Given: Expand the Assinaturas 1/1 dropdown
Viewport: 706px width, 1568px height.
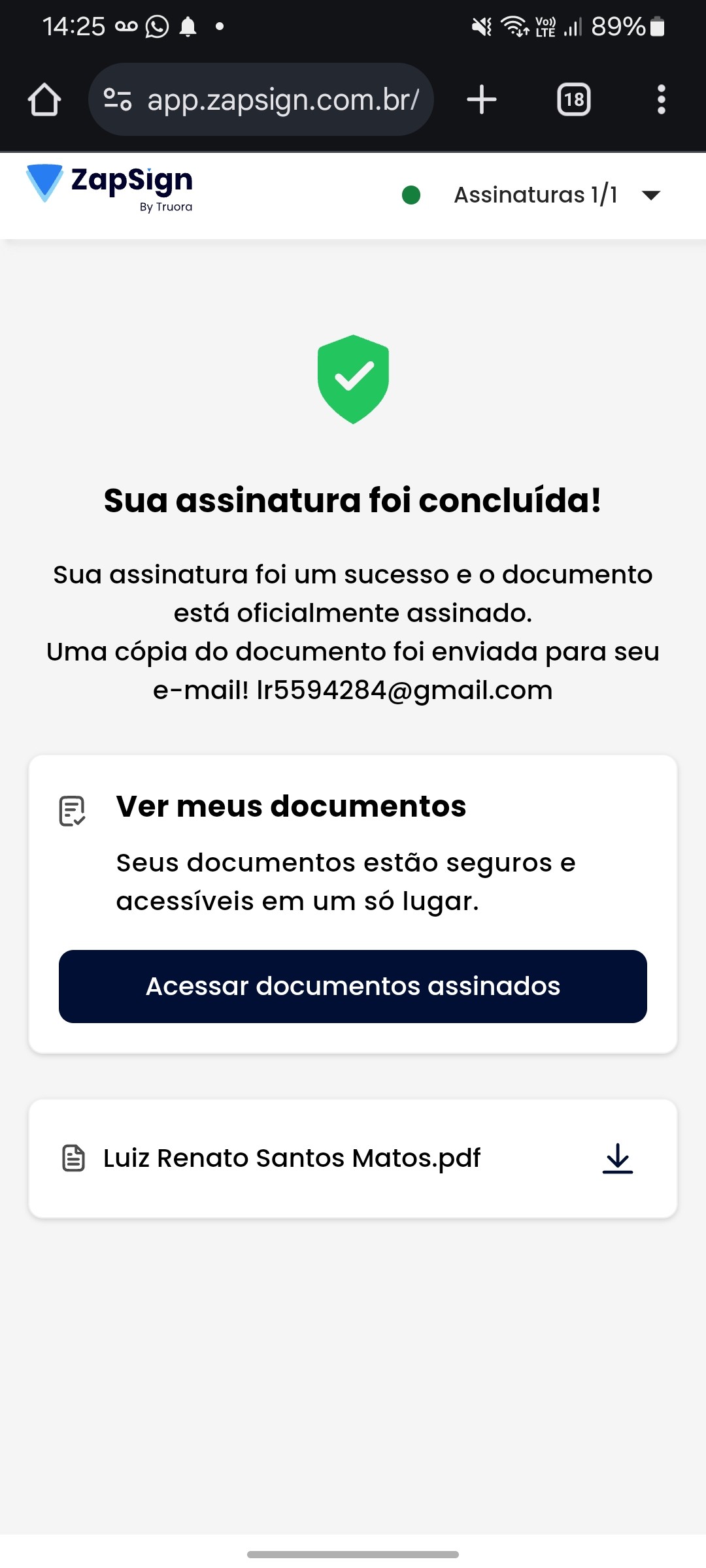Looking at the screenshot, I should (650, 195).
